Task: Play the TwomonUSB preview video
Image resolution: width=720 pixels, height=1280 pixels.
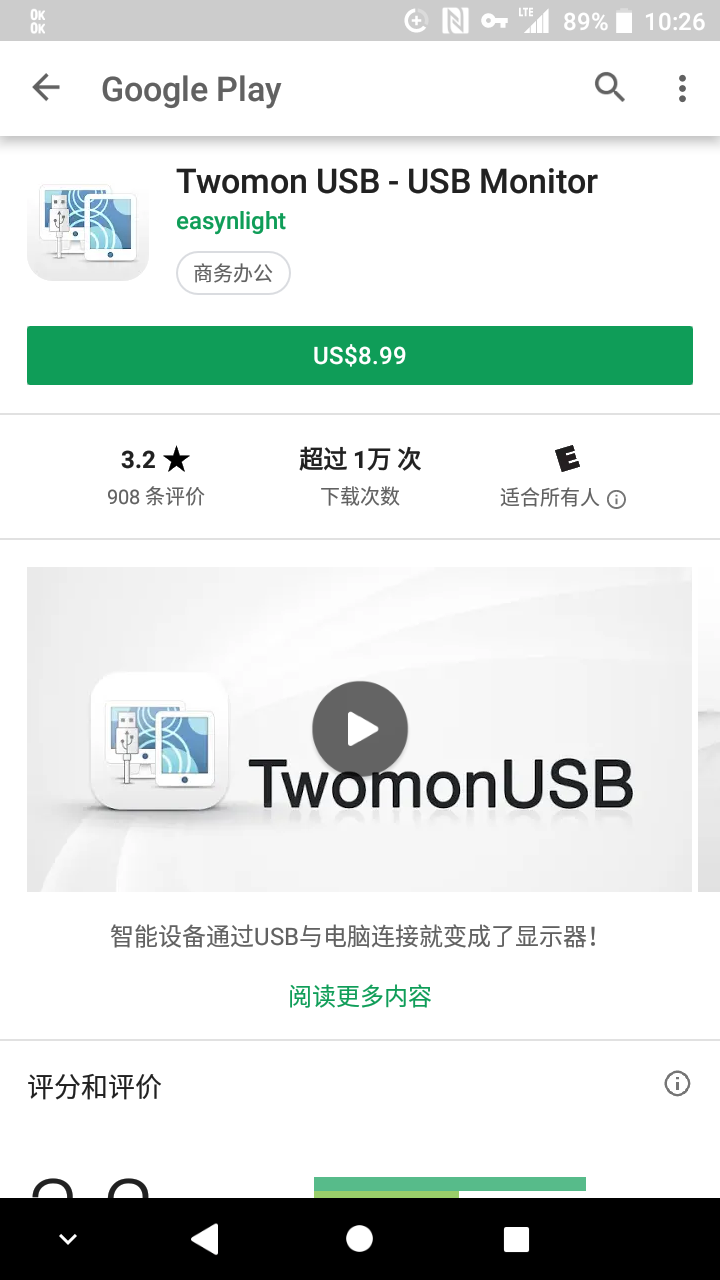Action: point(360,729)
